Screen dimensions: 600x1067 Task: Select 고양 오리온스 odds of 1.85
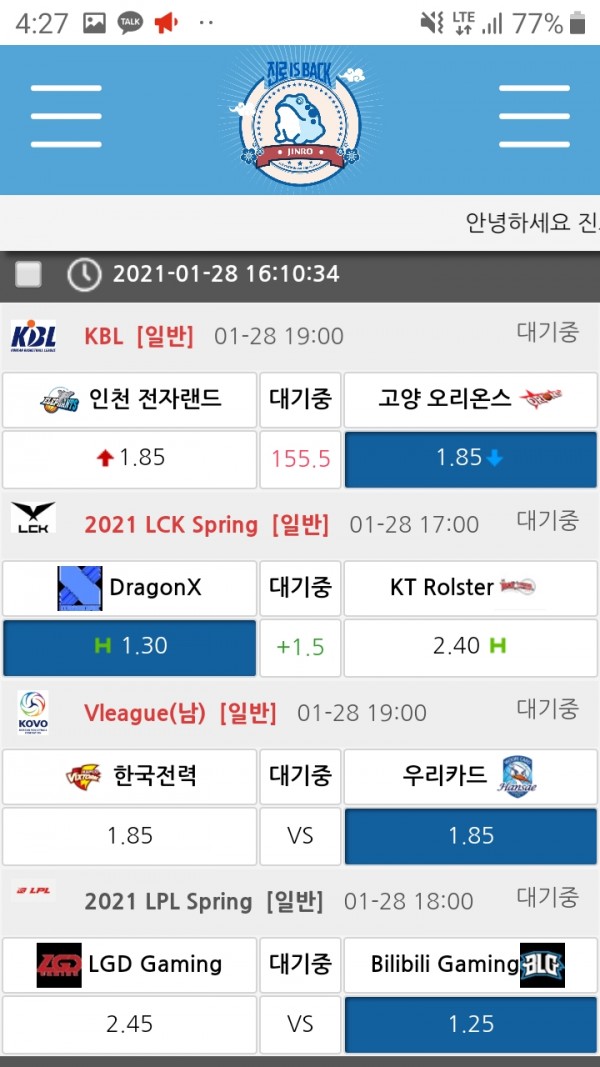(x=471, y=458)
